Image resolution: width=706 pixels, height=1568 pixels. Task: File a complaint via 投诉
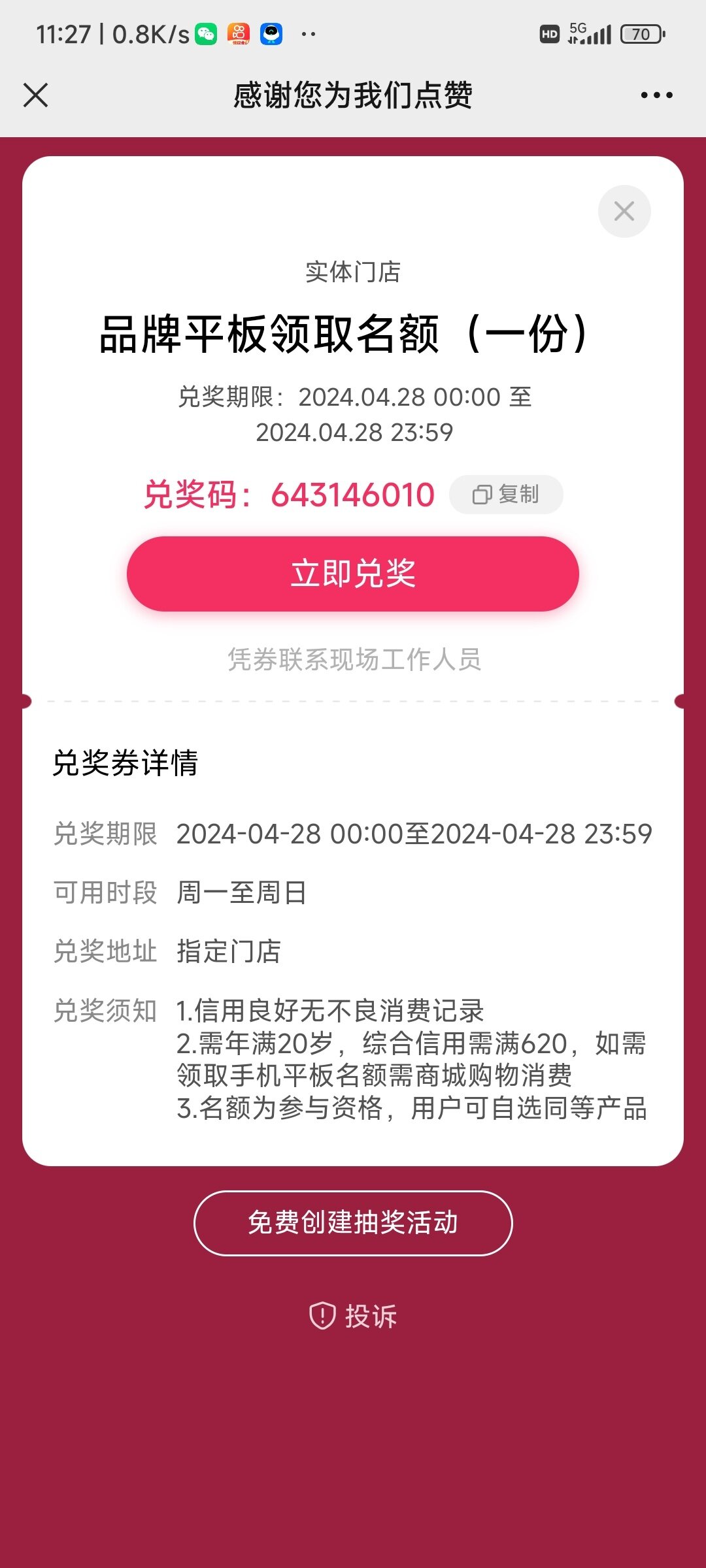point(353,1316)
